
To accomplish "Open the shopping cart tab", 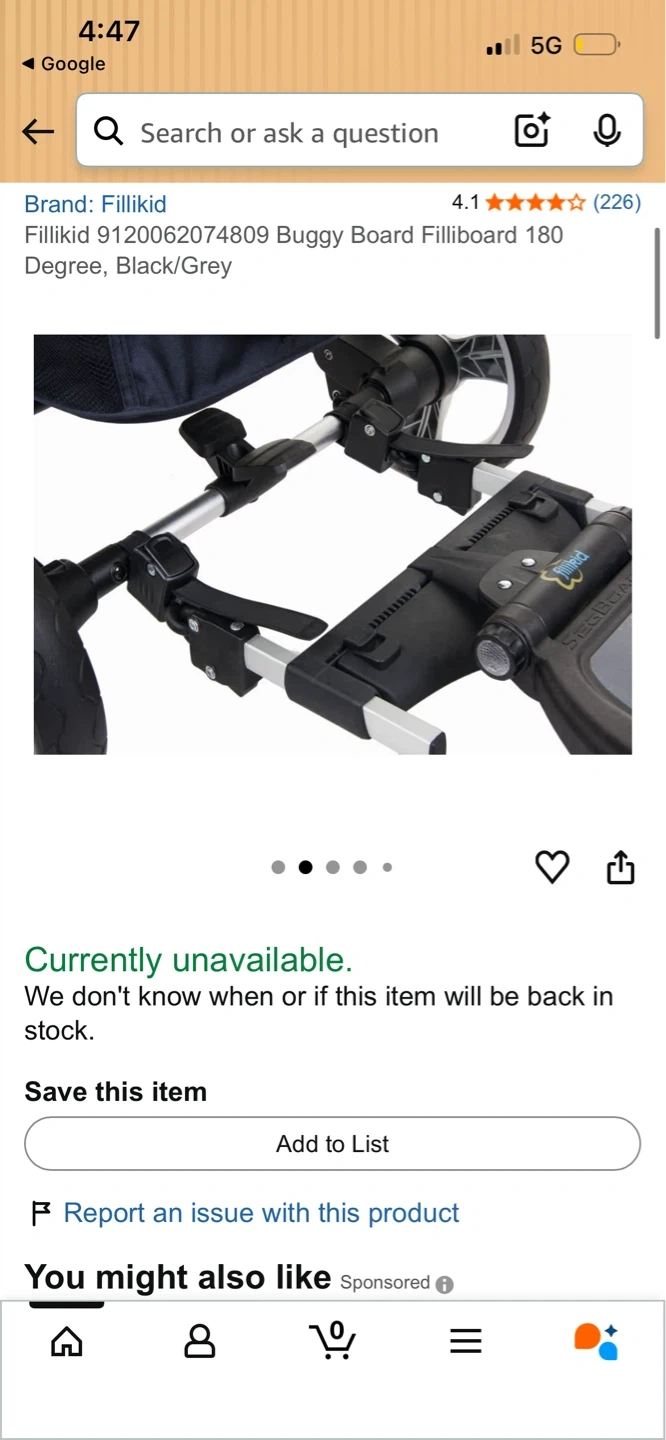I will point(333,1341).
